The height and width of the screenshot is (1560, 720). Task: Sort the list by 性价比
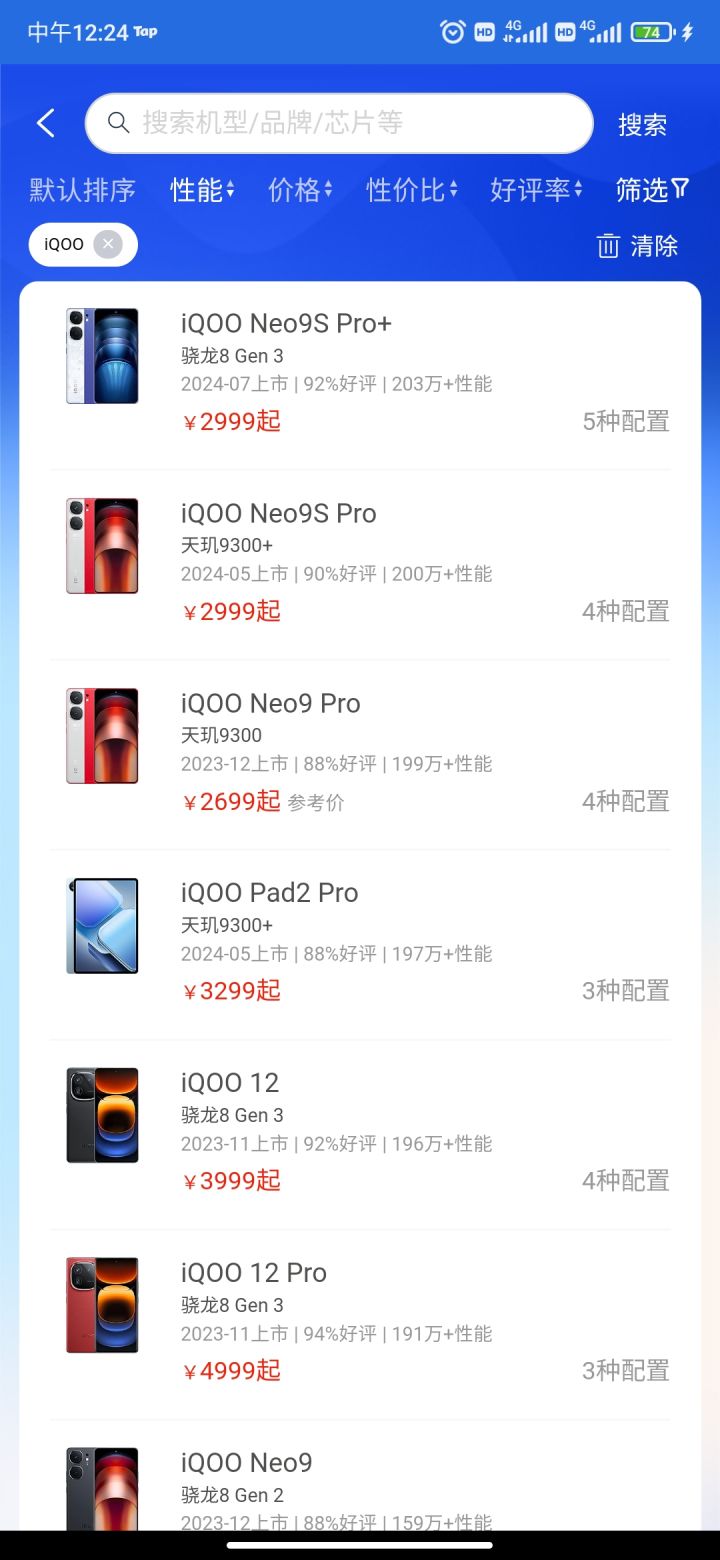click(412, 190)
